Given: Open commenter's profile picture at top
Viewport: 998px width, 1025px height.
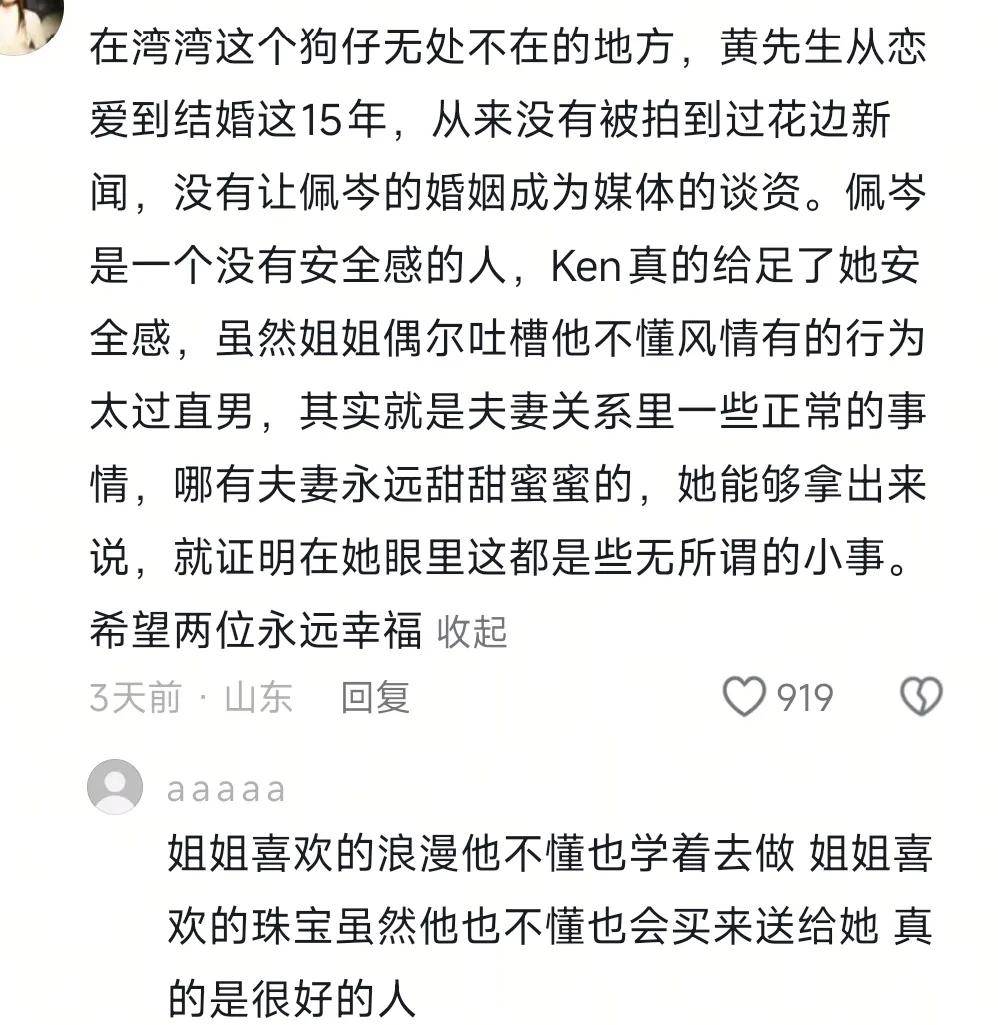Looking at the screenshot, I should (x=30, y=22).
